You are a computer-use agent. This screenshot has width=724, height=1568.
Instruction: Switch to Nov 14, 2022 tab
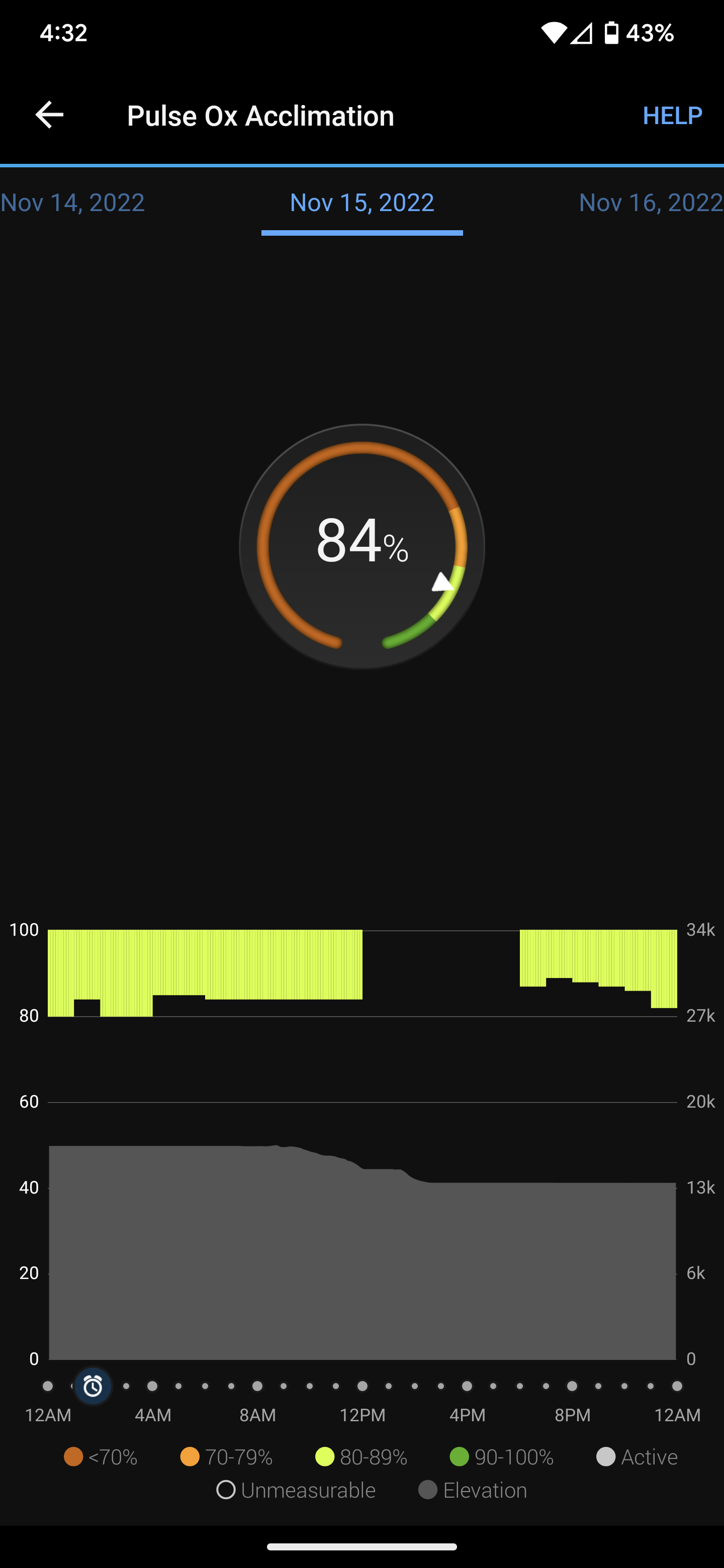[73, 203]
